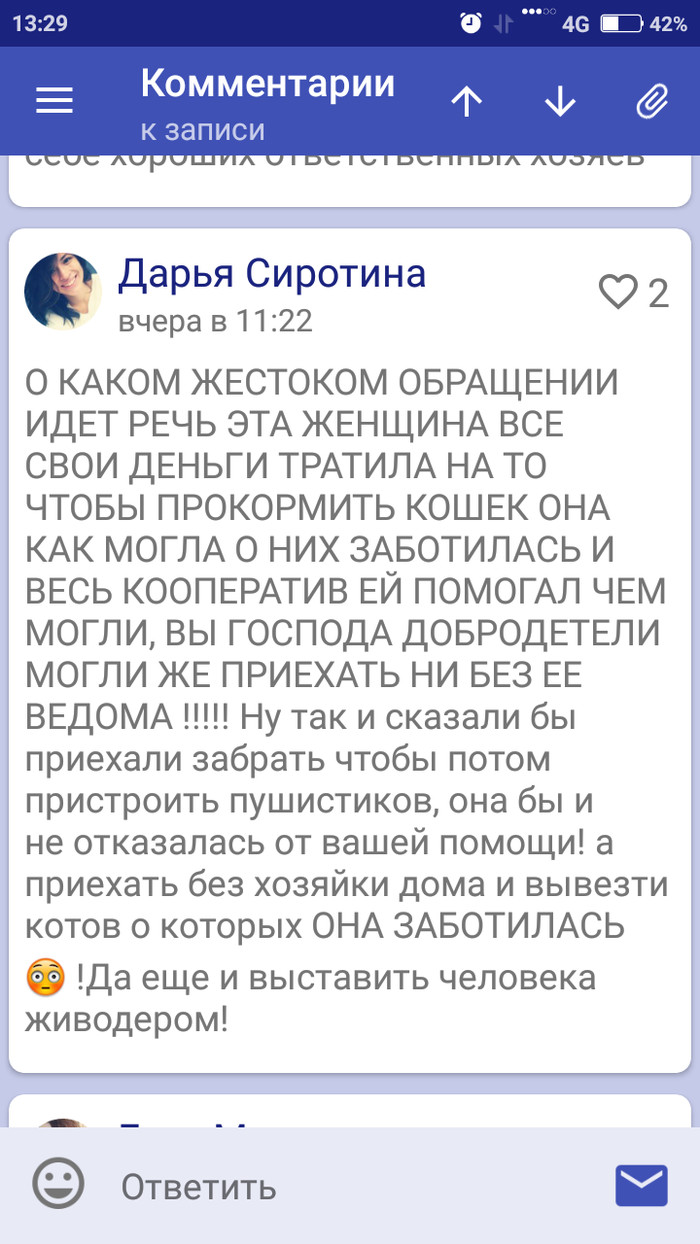
Task: Send the reply with envelope button
Action: [641, 1185]
